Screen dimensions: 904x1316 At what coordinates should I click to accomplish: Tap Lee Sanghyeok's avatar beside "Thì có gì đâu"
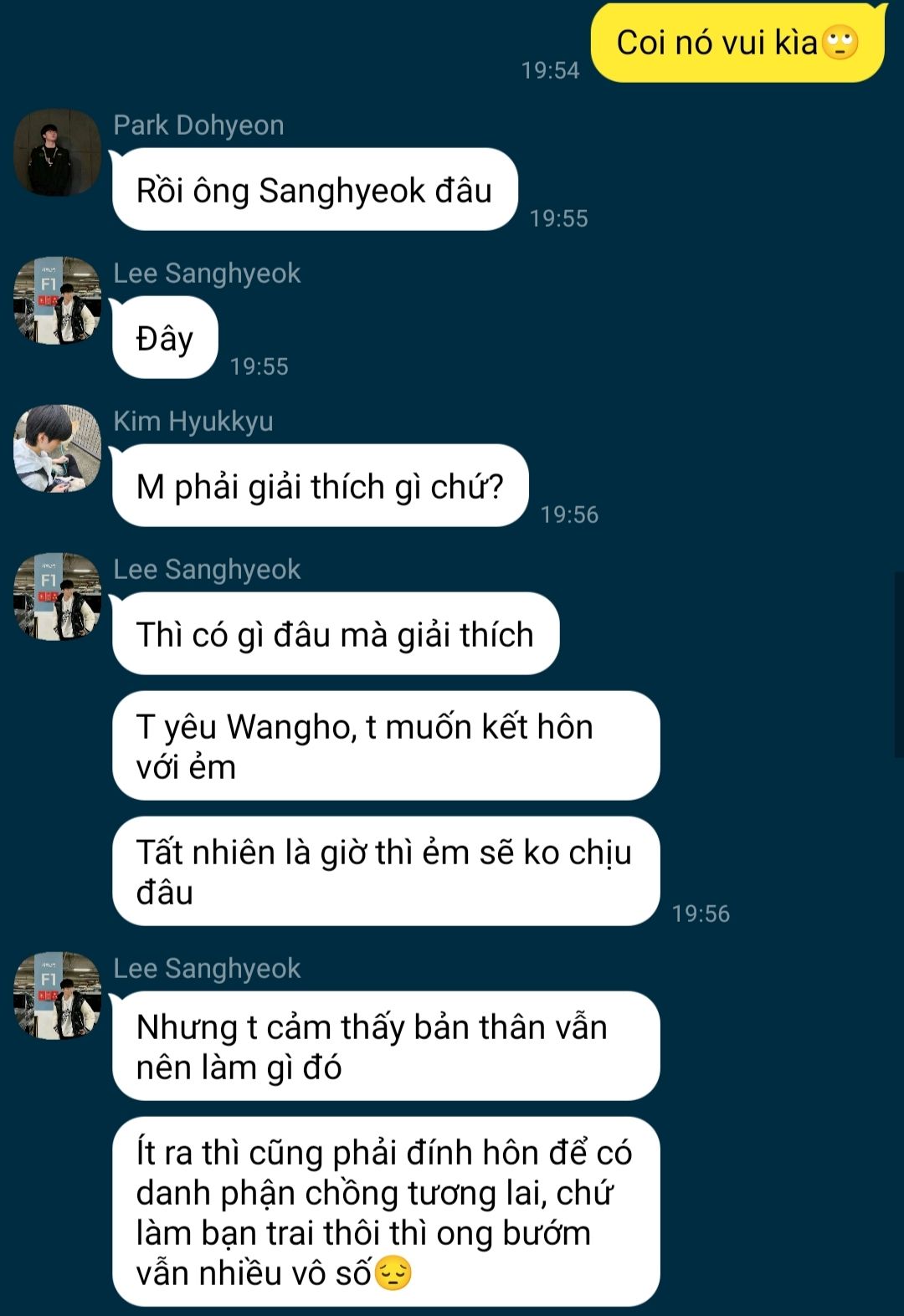(57, 597)
